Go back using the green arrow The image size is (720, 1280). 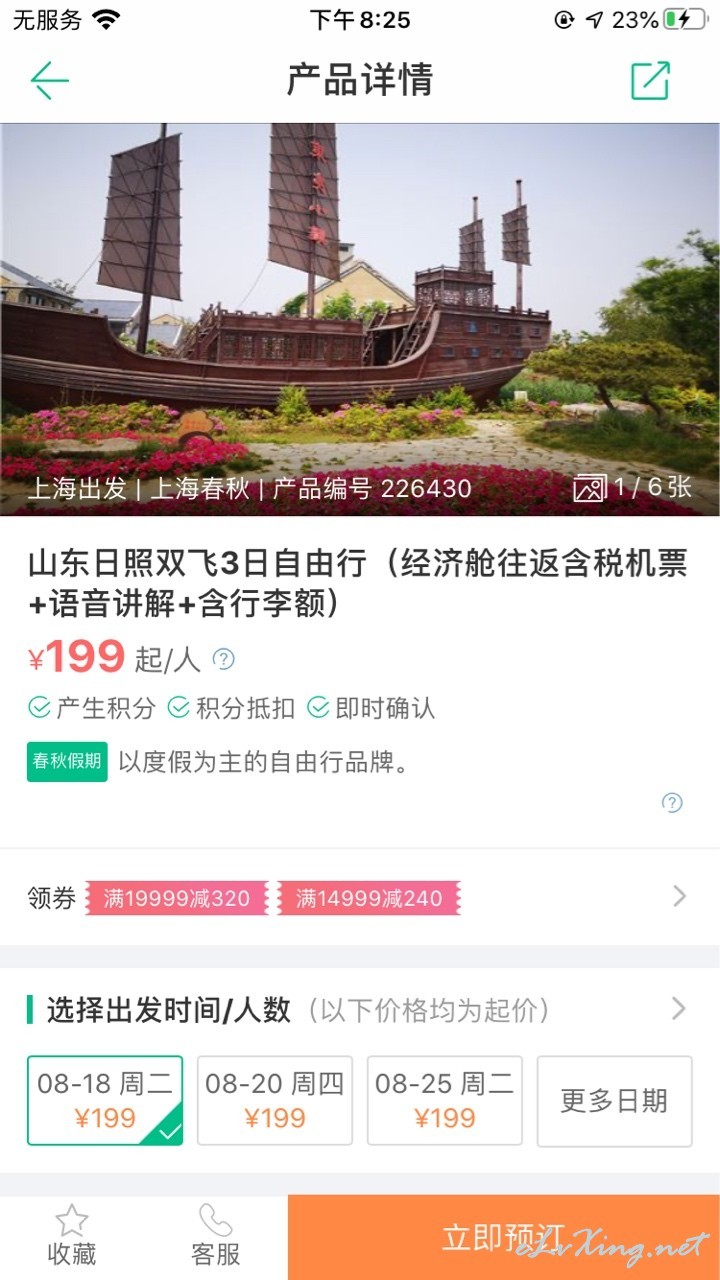pyautogui.click(x=49, y=80)
